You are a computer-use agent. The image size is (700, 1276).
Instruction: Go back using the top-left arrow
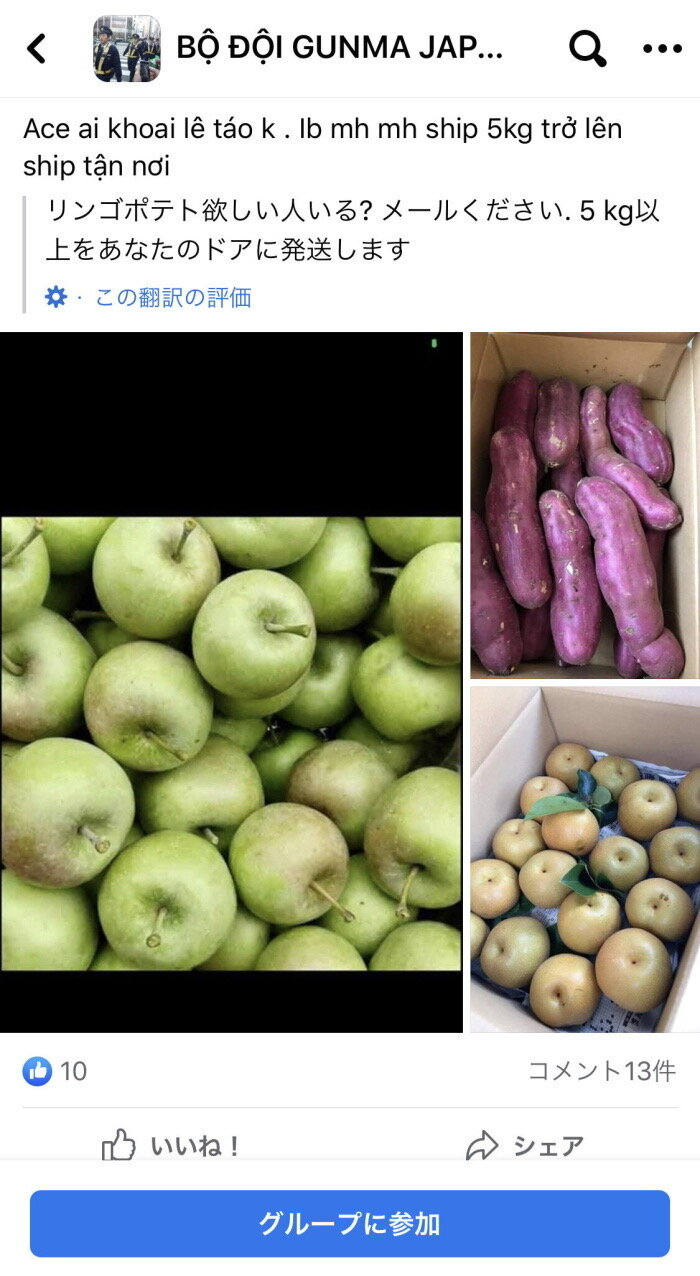click(36, 47)
